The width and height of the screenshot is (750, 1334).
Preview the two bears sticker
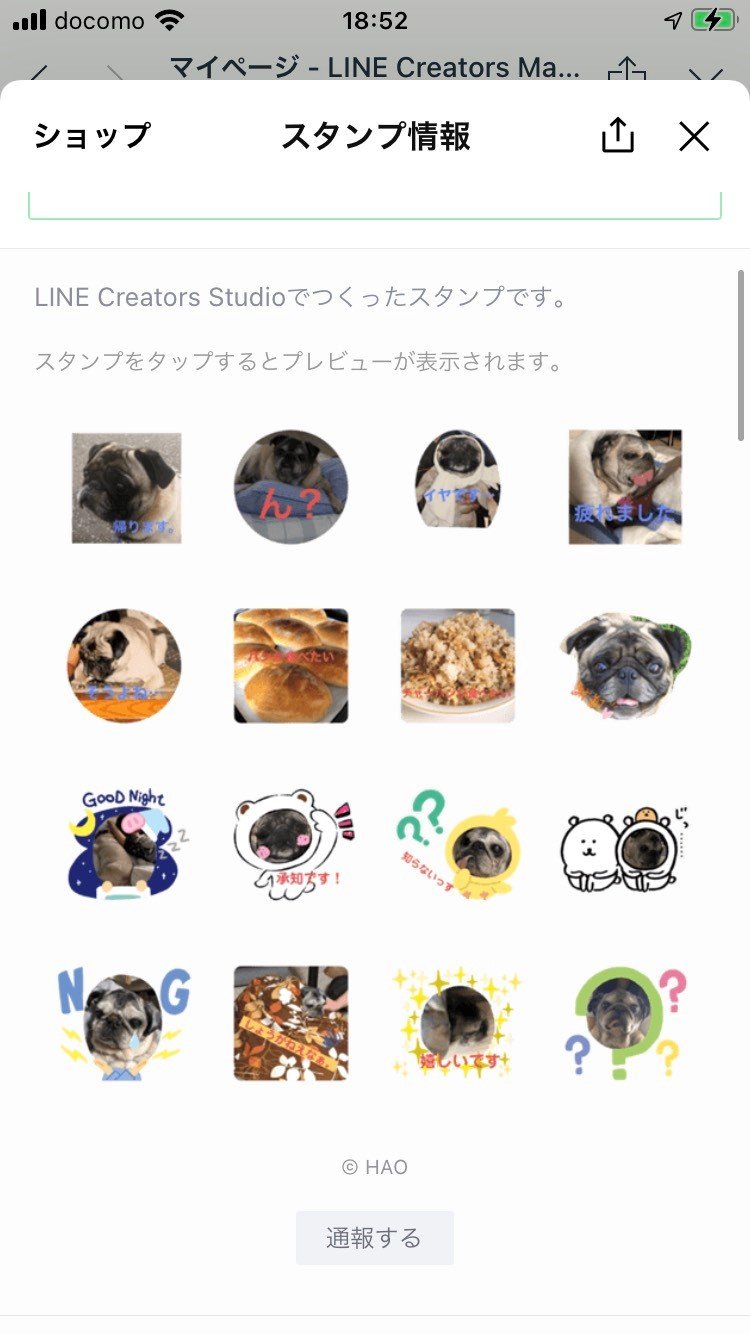click(627, 848)
